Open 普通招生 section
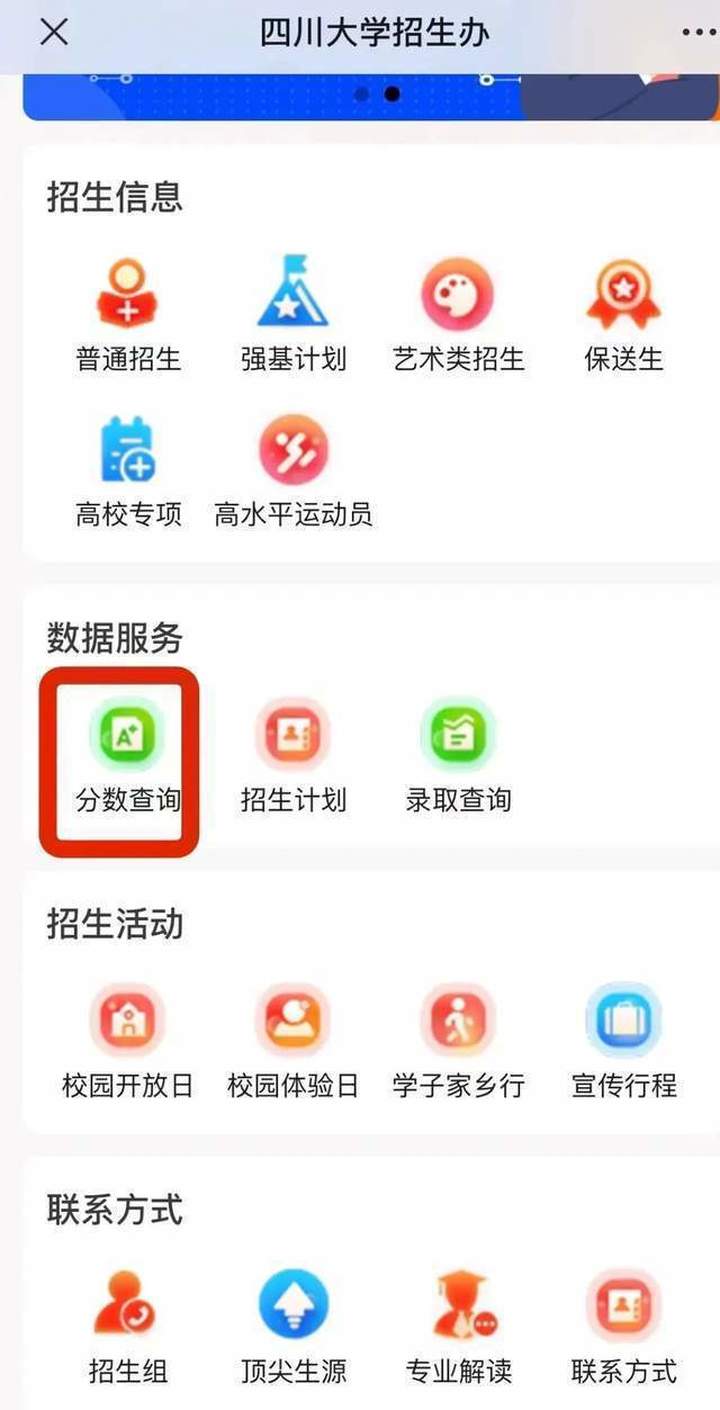 [x=128, y=312]
